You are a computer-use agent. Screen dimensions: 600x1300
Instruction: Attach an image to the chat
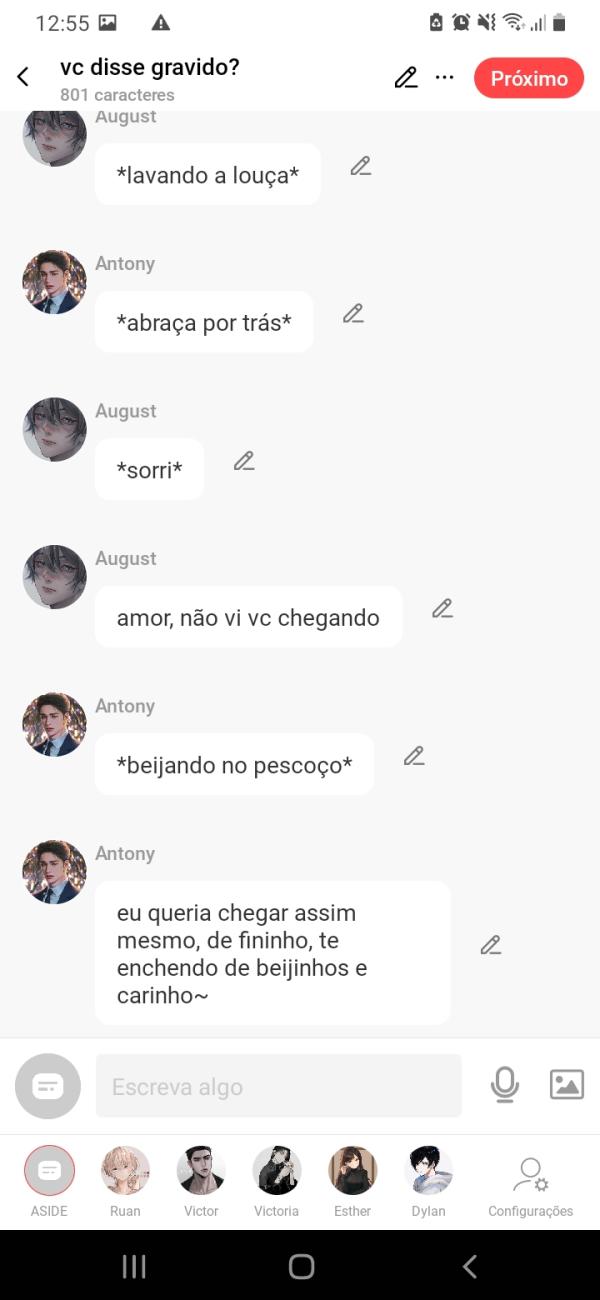pos(566,1085)
